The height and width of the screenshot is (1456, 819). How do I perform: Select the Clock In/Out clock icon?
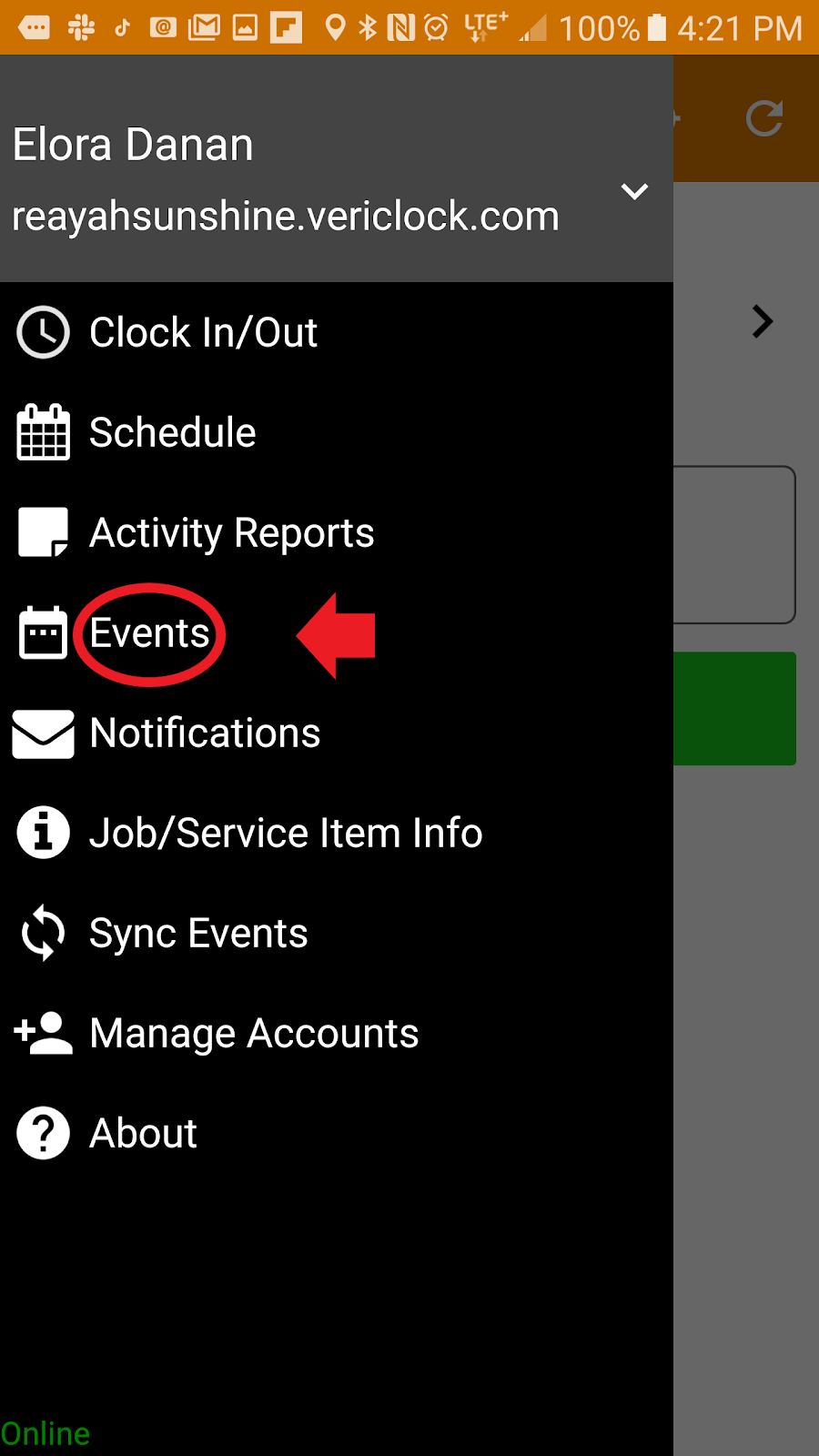pyautogui.click(x=43, y=332)
